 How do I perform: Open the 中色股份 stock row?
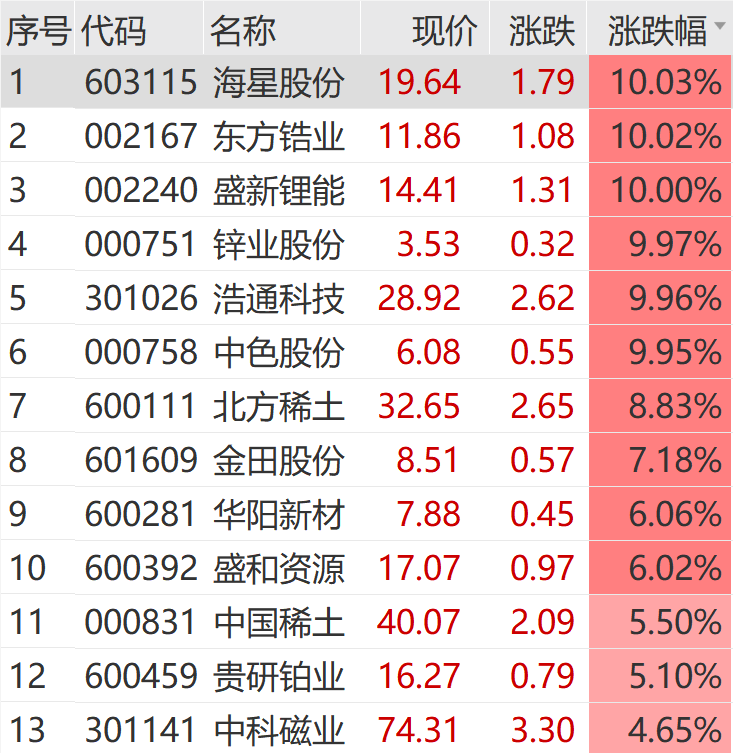click(278, 353)
